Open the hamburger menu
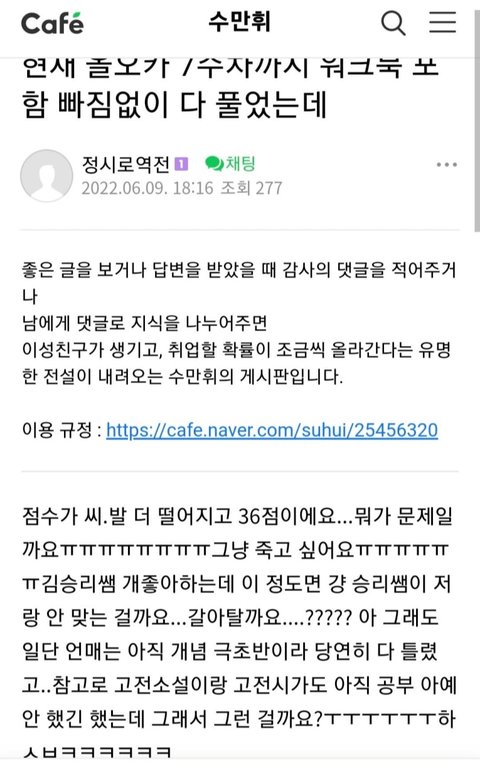The width and height of the screenshot is (480, 773). [x=442, y=22]
